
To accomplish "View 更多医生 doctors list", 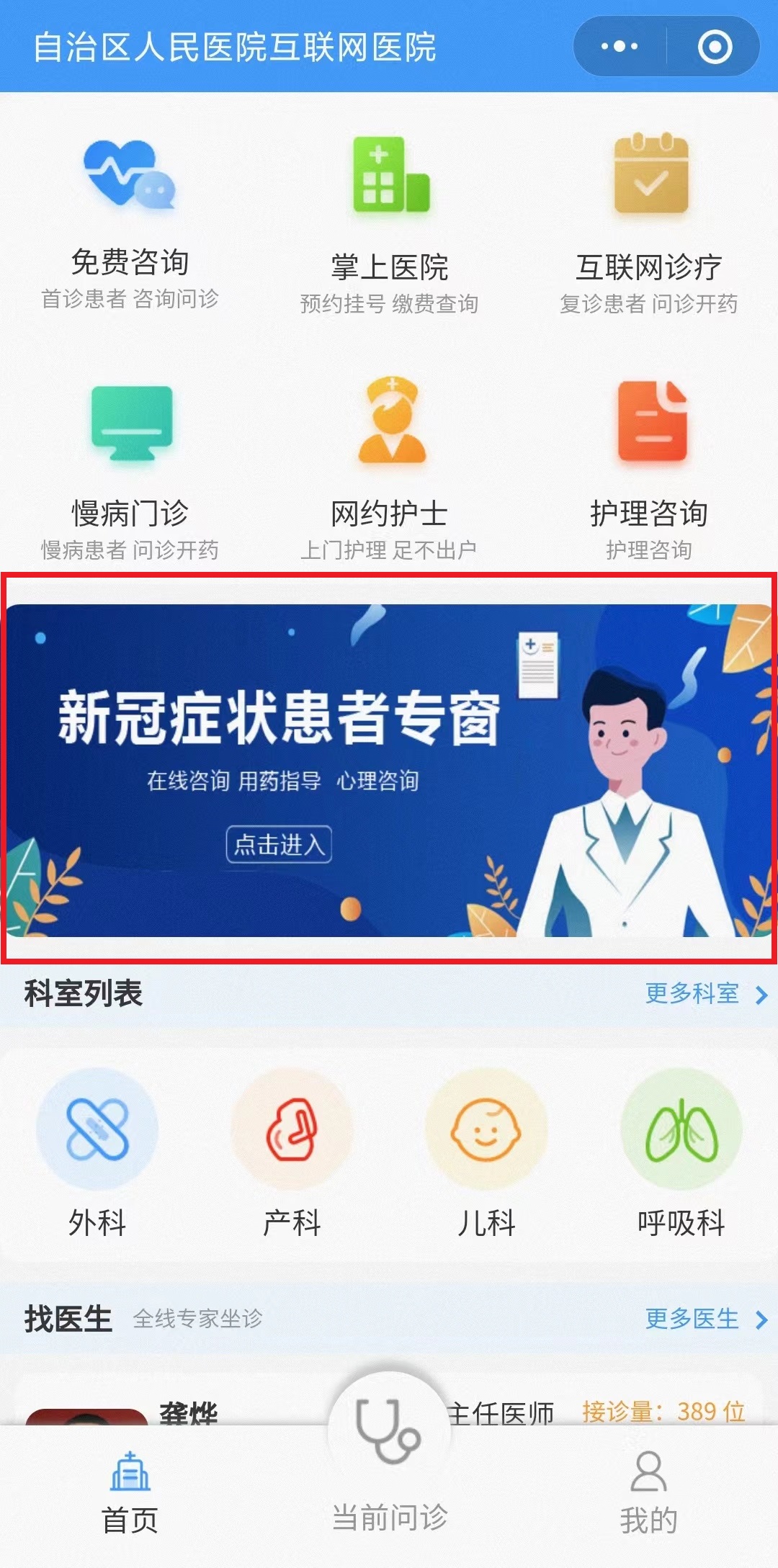I will (705, 1319).
